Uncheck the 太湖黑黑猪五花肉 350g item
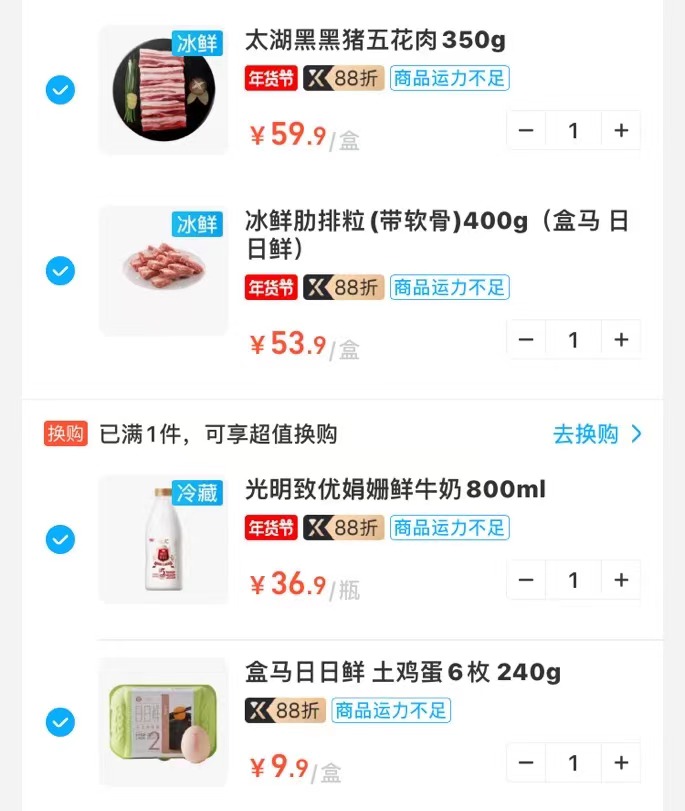 (60, 90)
